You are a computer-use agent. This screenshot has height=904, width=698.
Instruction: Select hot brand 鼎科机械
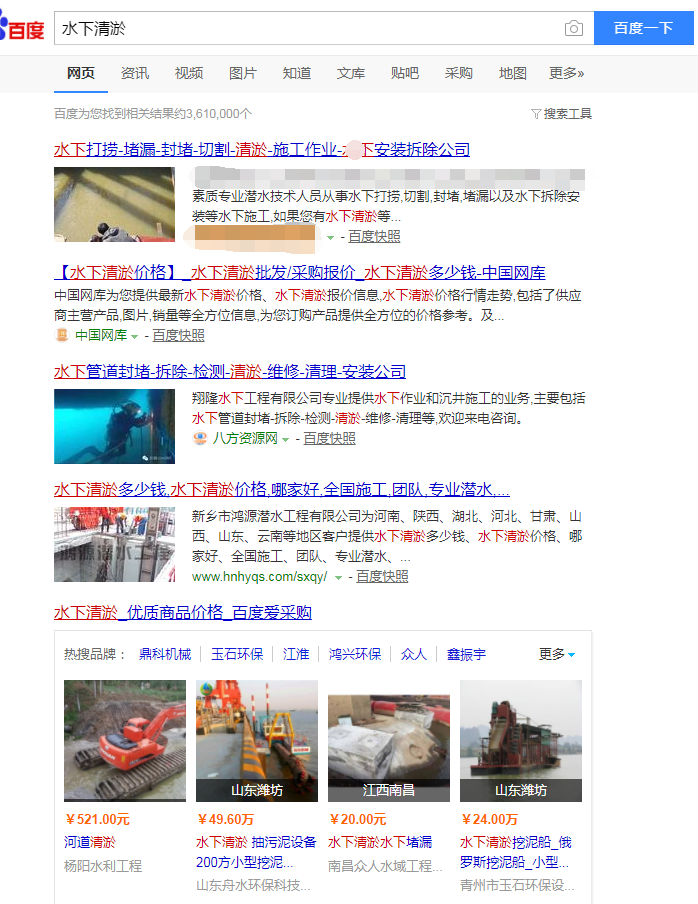click(165, 654)
